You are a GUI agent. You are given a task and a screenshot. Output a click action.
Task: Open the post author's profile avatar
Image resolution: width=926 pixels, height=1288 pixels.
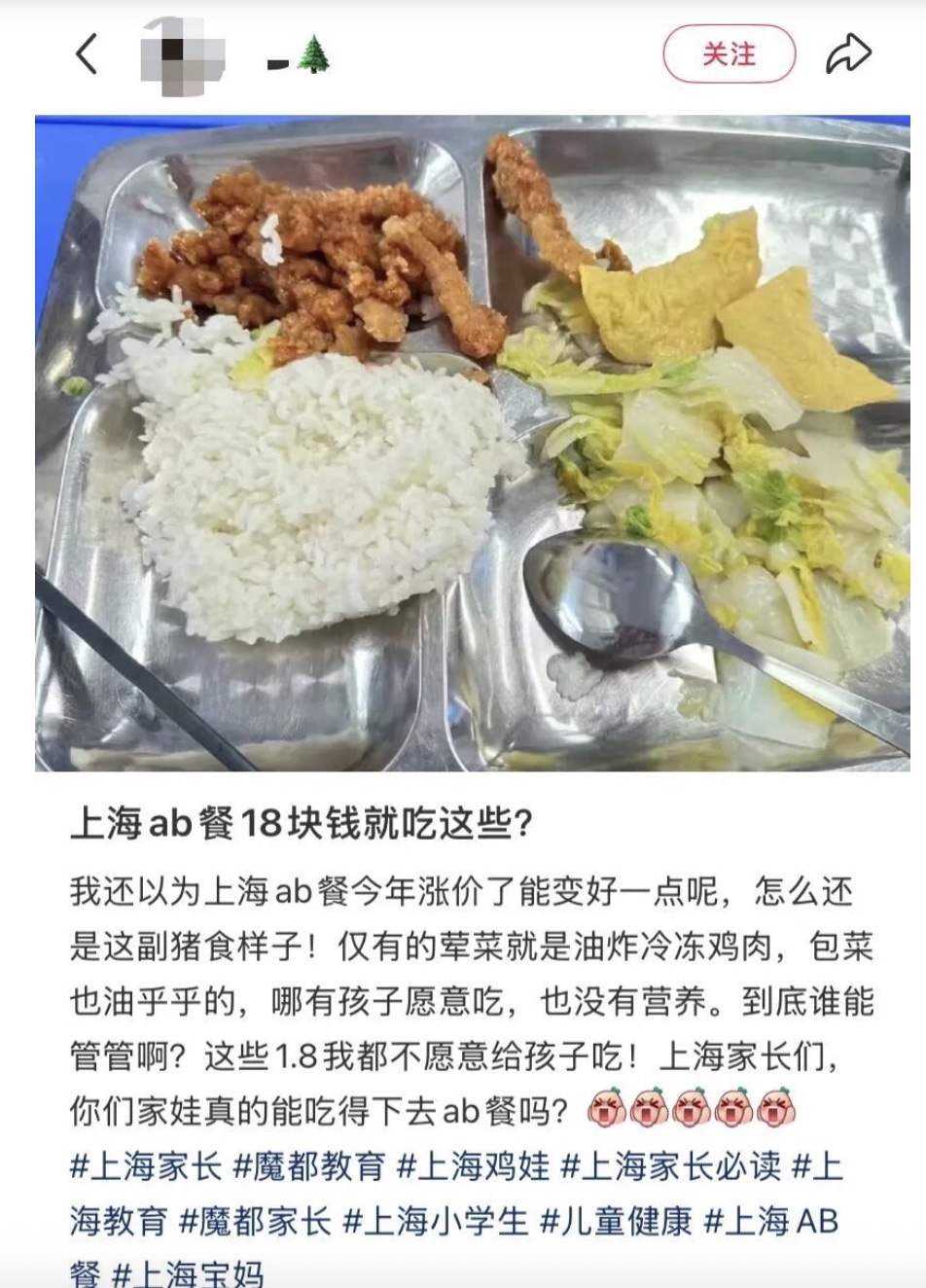pyautogui.click(x=183, y=54)
